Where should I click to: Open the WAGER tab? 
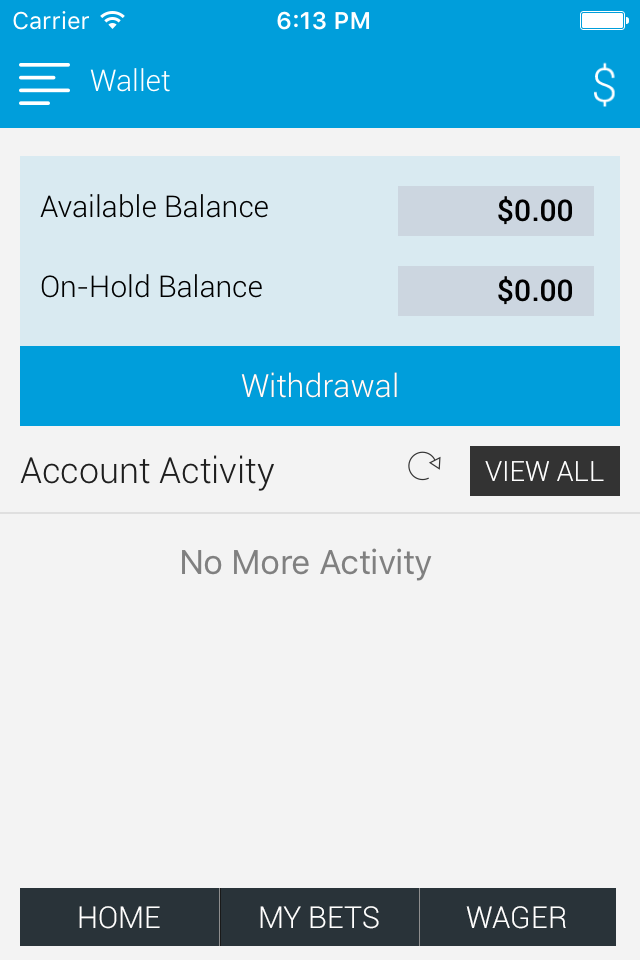point(517,917)
